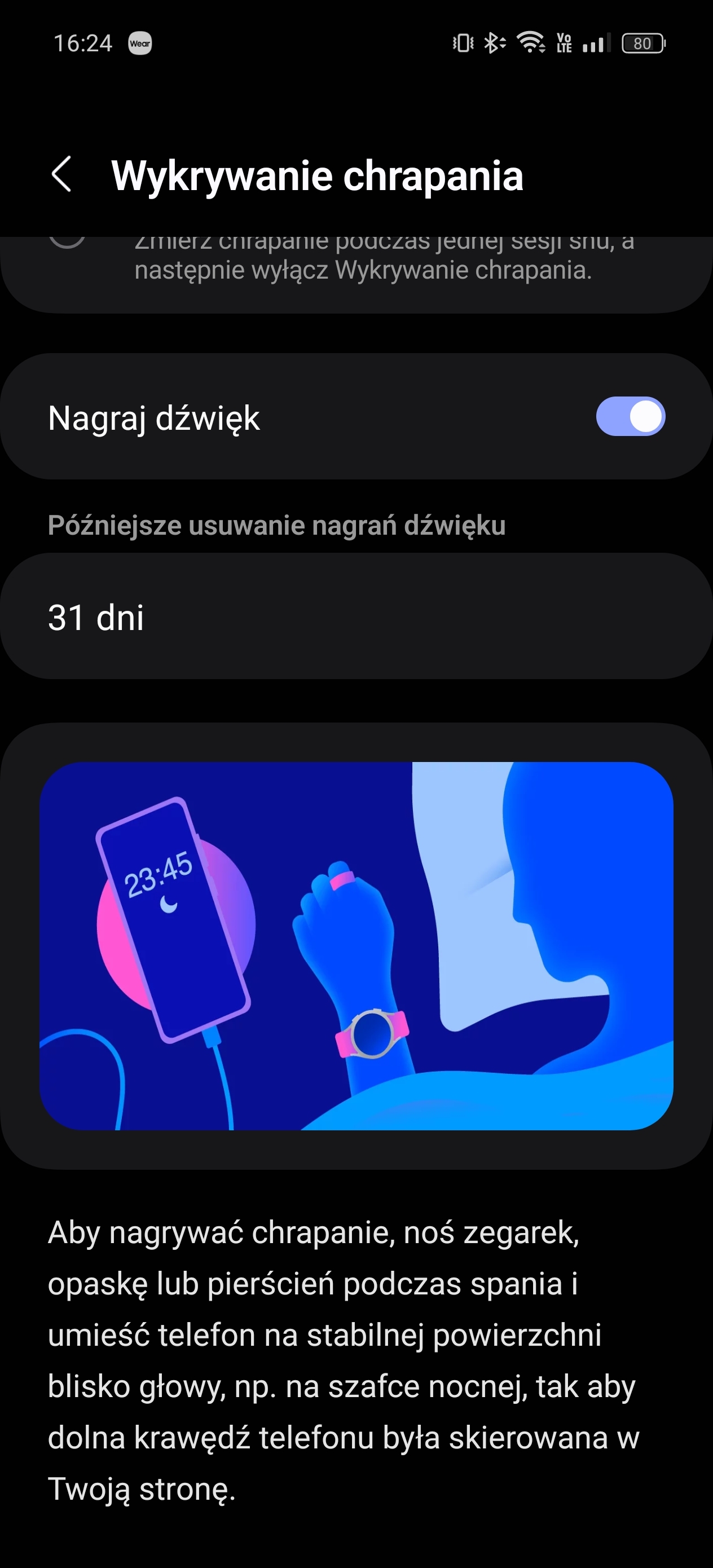The image size is (713, 1568).
Task: Open the 31 dni deletion period setting
Action: click(x=356, y=616)
